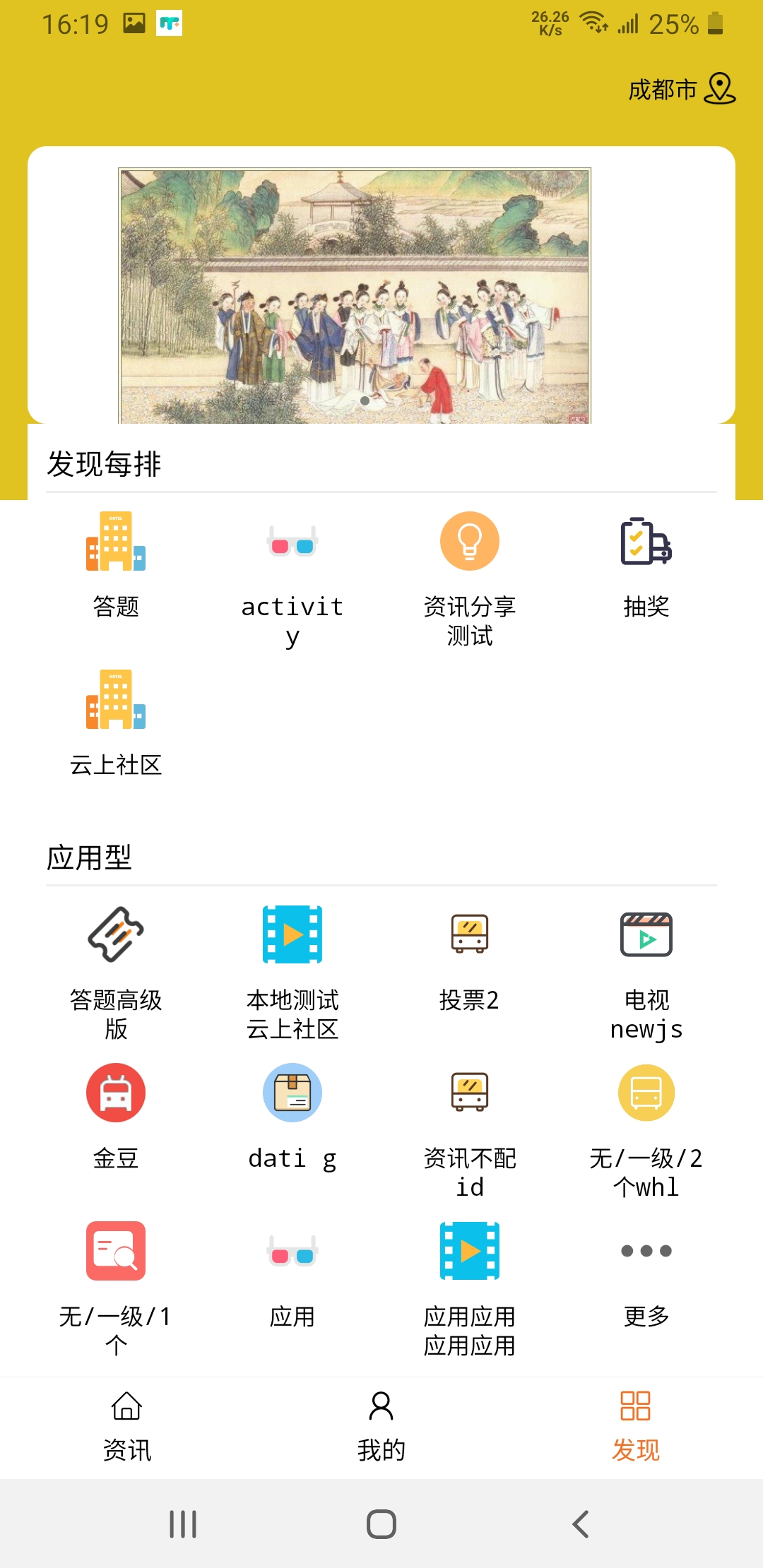Go back using system back button
Screen dimensions: 763x1568
(x=581, y=1524)
